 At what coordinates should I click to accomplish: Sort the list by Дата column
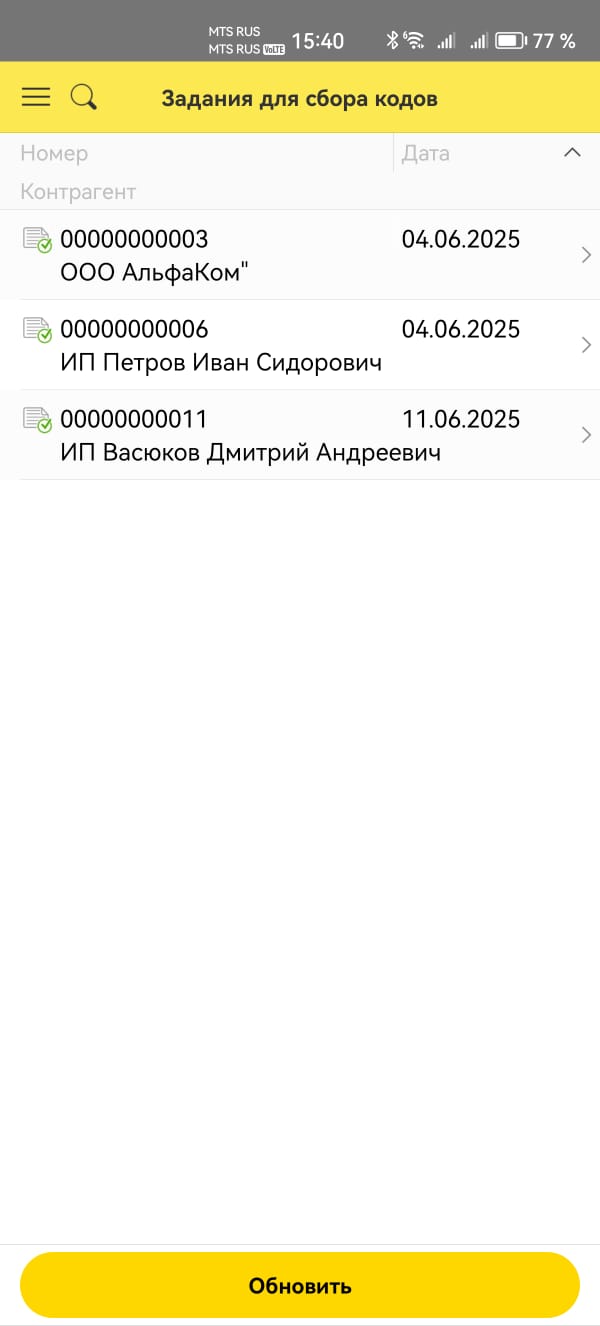tap(426, 153)
